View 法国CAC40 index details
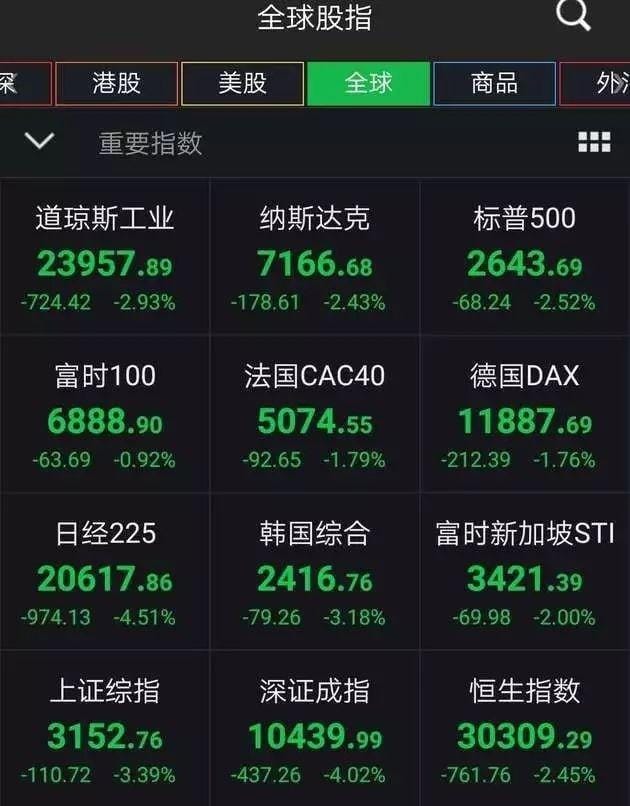This screenshot has height=806, width=630. coord(314,415)
